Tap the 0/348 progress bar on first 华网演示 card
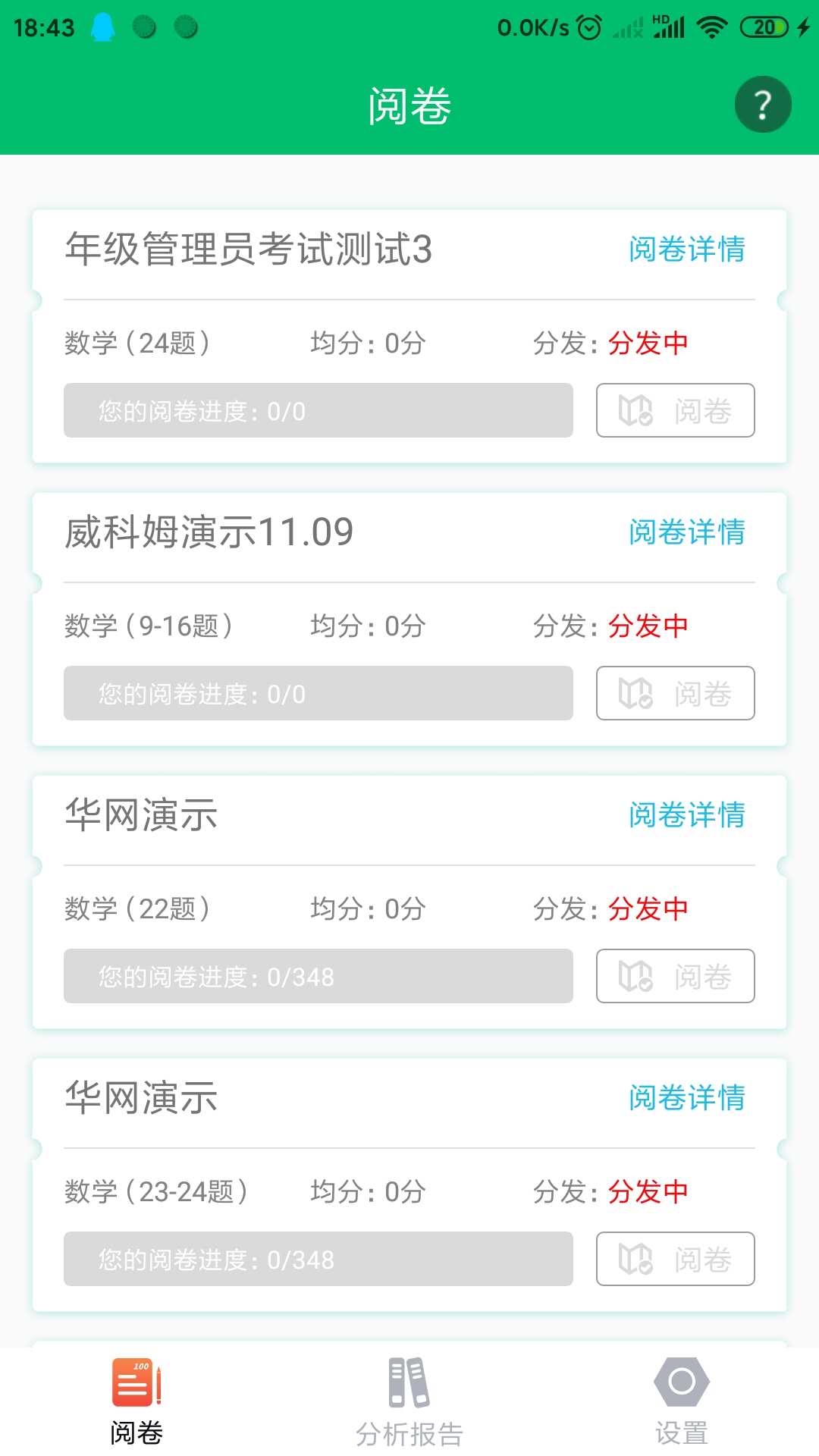Image resolution: width=819 pixels, height=1456 pixels. [318, 977]
